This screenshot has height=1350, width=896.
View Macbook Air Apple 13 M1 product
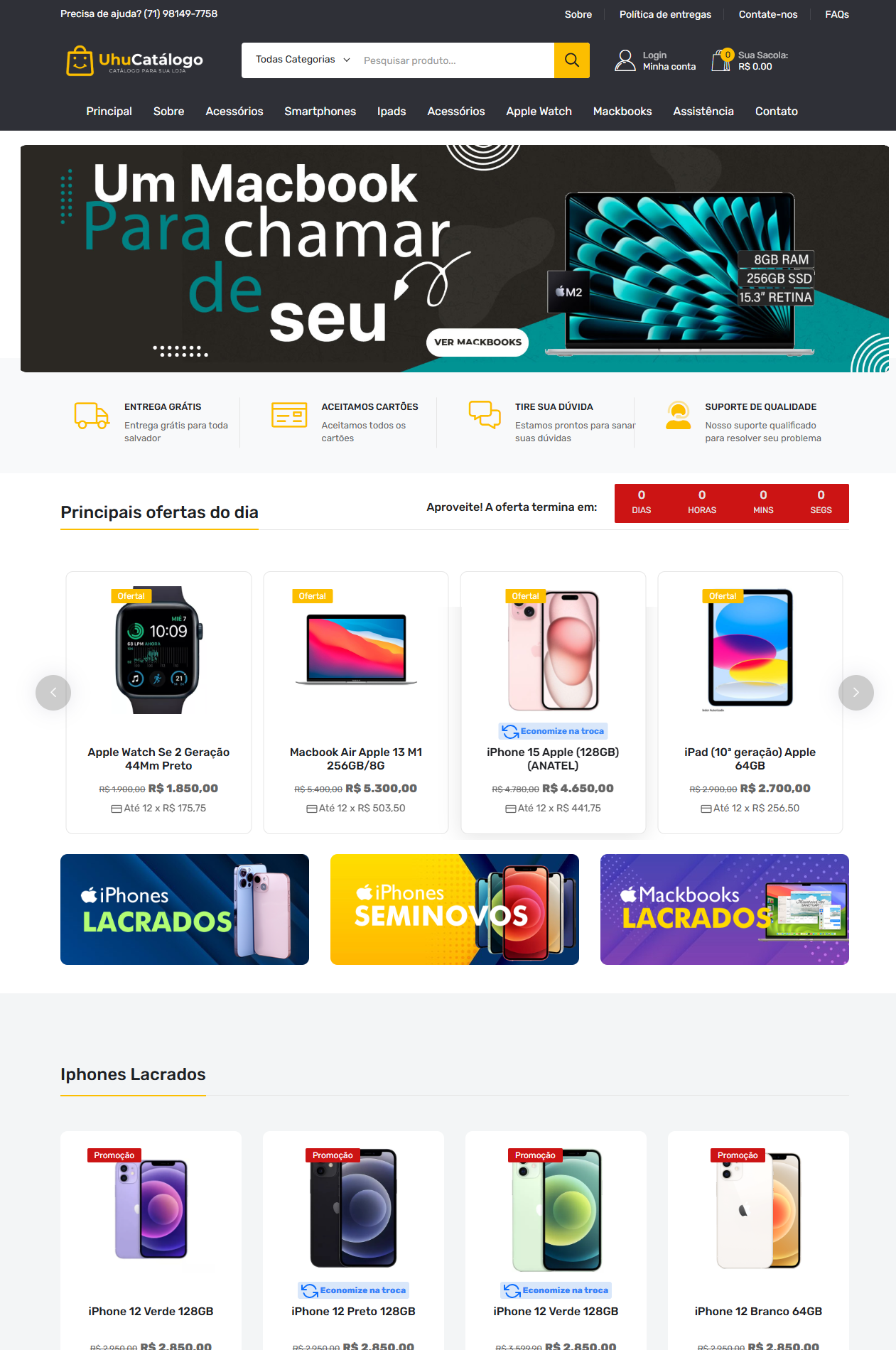355,759
